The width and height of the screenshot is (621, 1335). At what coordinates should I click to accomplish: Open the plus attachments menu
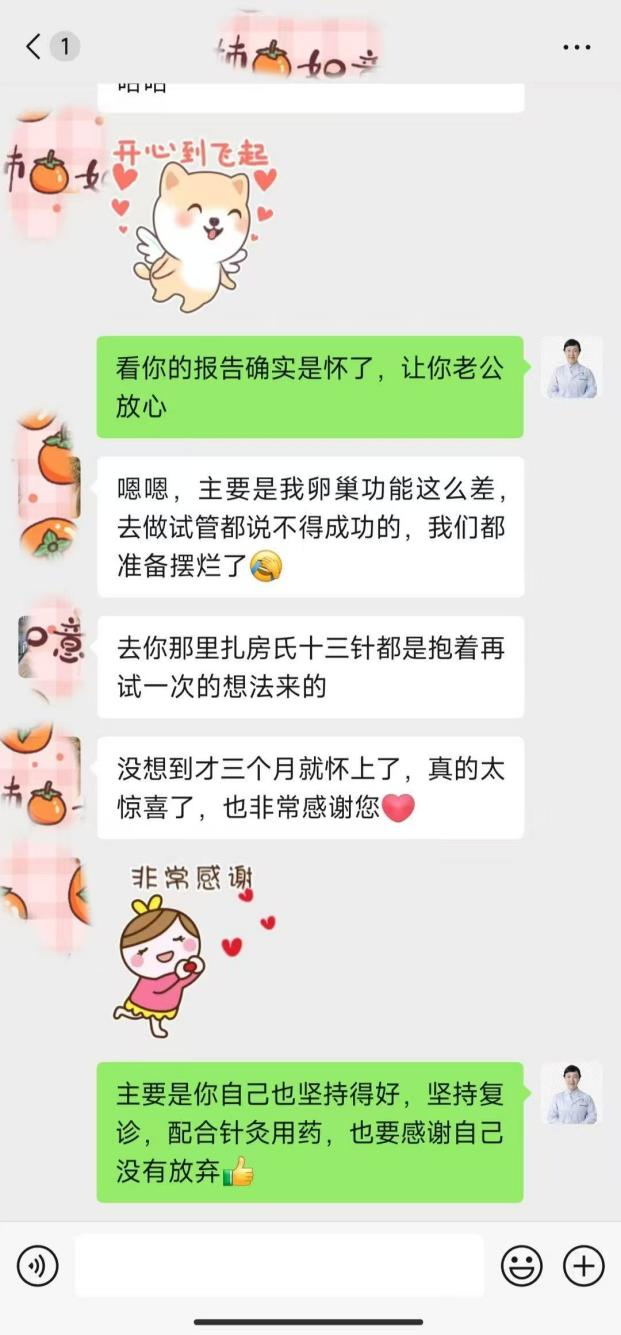[x=584, y=1266]
